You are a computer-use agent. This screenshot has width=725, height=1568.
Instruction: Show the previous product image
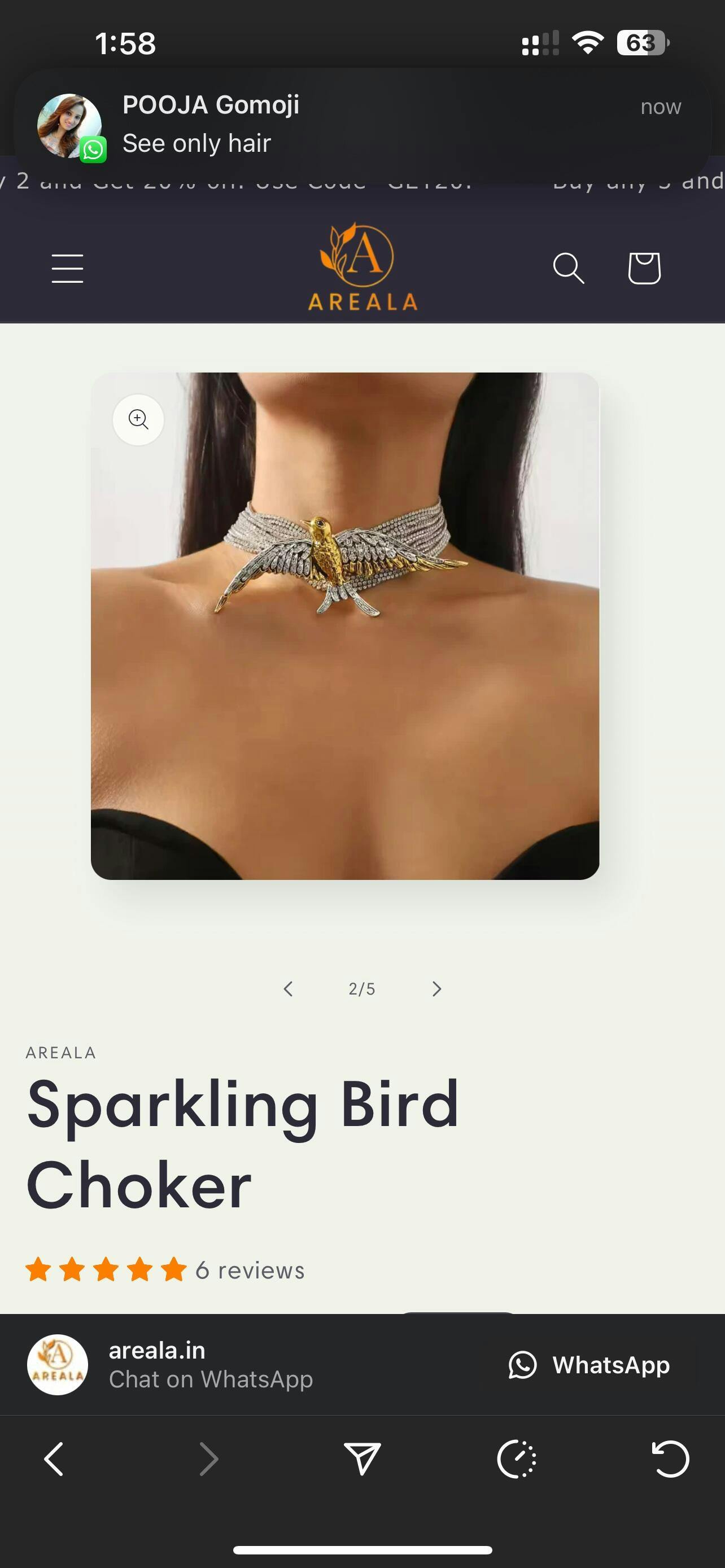[289, 988]
